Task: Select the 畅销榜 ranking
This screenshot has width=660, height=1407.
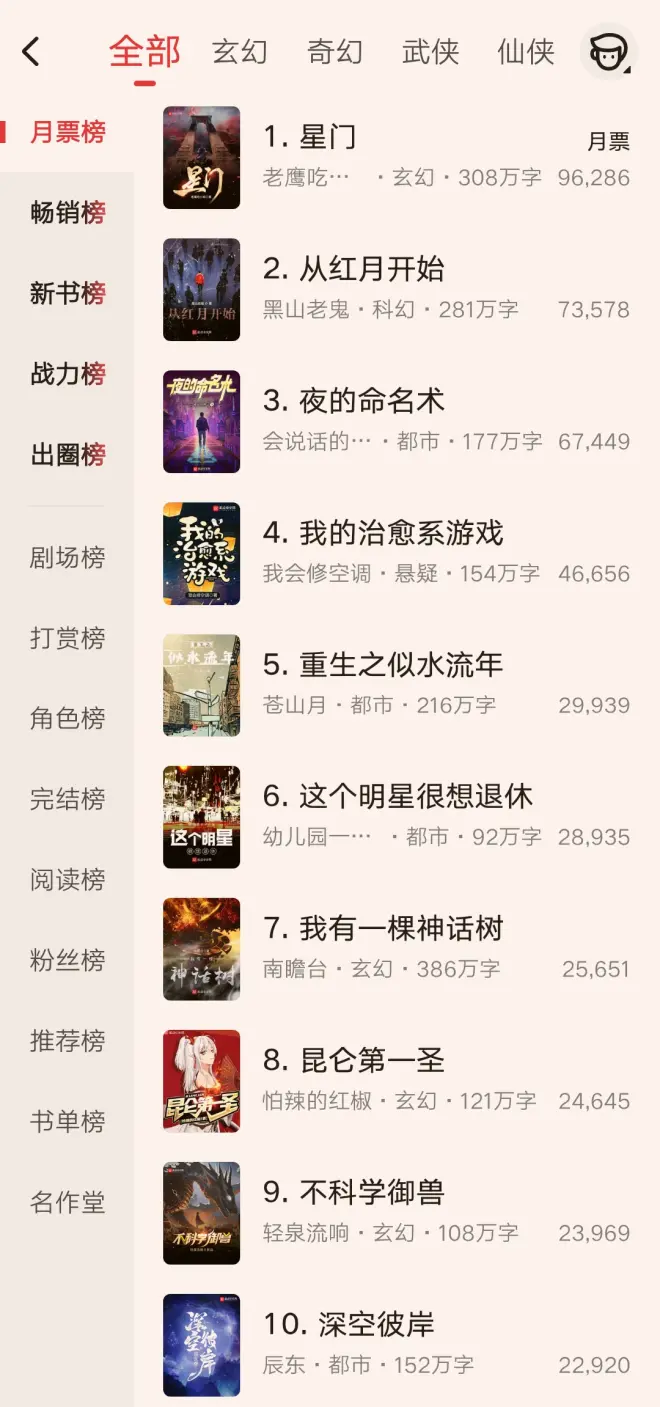Action: coord(68,213)
